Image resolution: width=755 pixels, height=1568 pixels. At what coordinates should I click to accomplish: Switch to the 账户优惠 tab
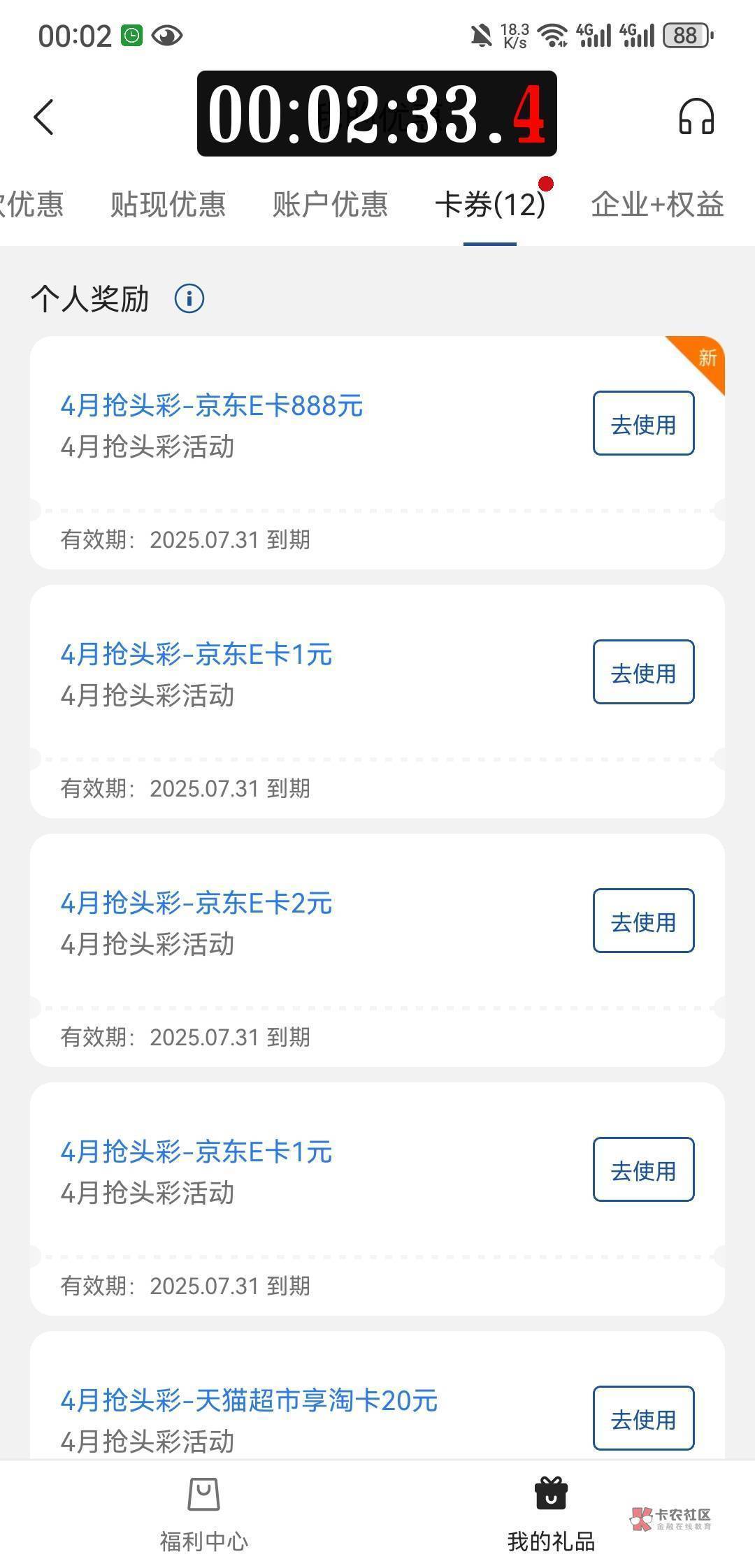330,204
